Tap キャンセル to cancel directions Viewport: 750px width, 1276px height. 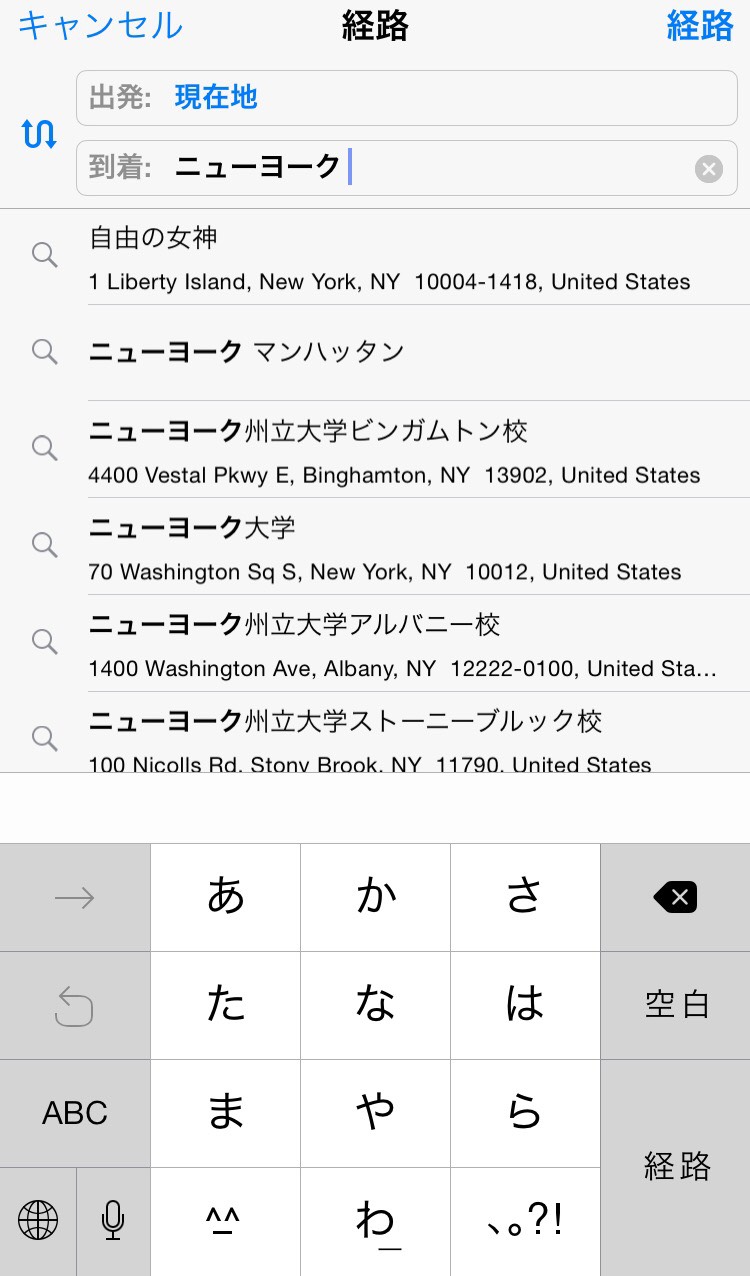point(100,26)
